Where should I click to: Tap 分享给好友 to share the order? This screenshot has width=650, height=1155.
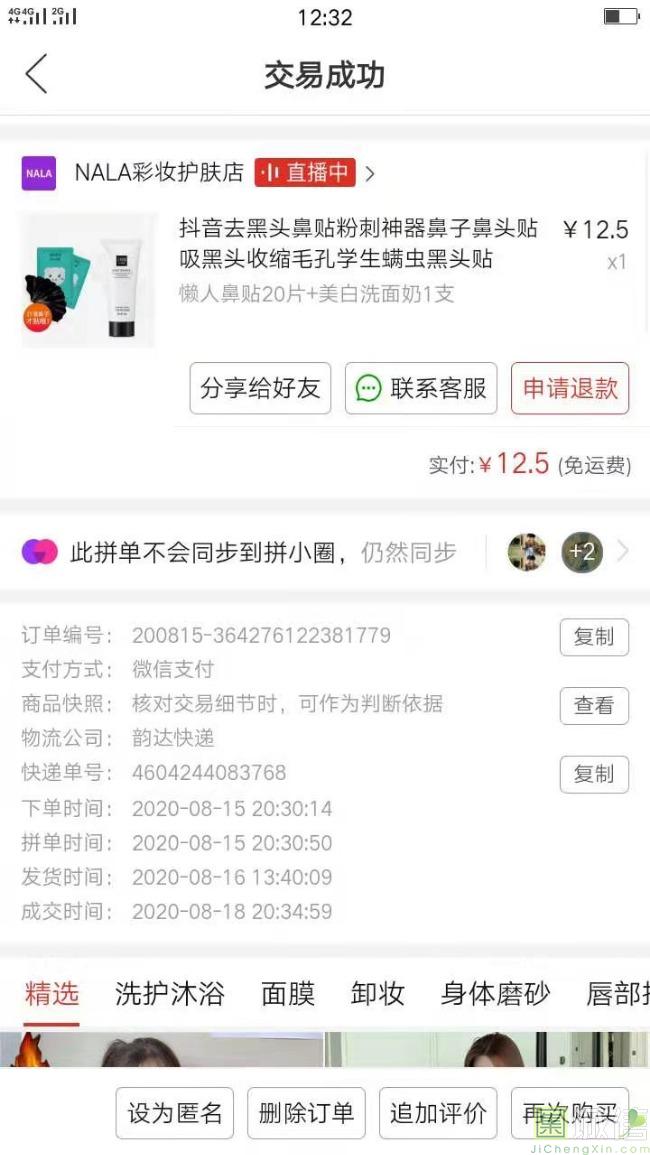260,388
